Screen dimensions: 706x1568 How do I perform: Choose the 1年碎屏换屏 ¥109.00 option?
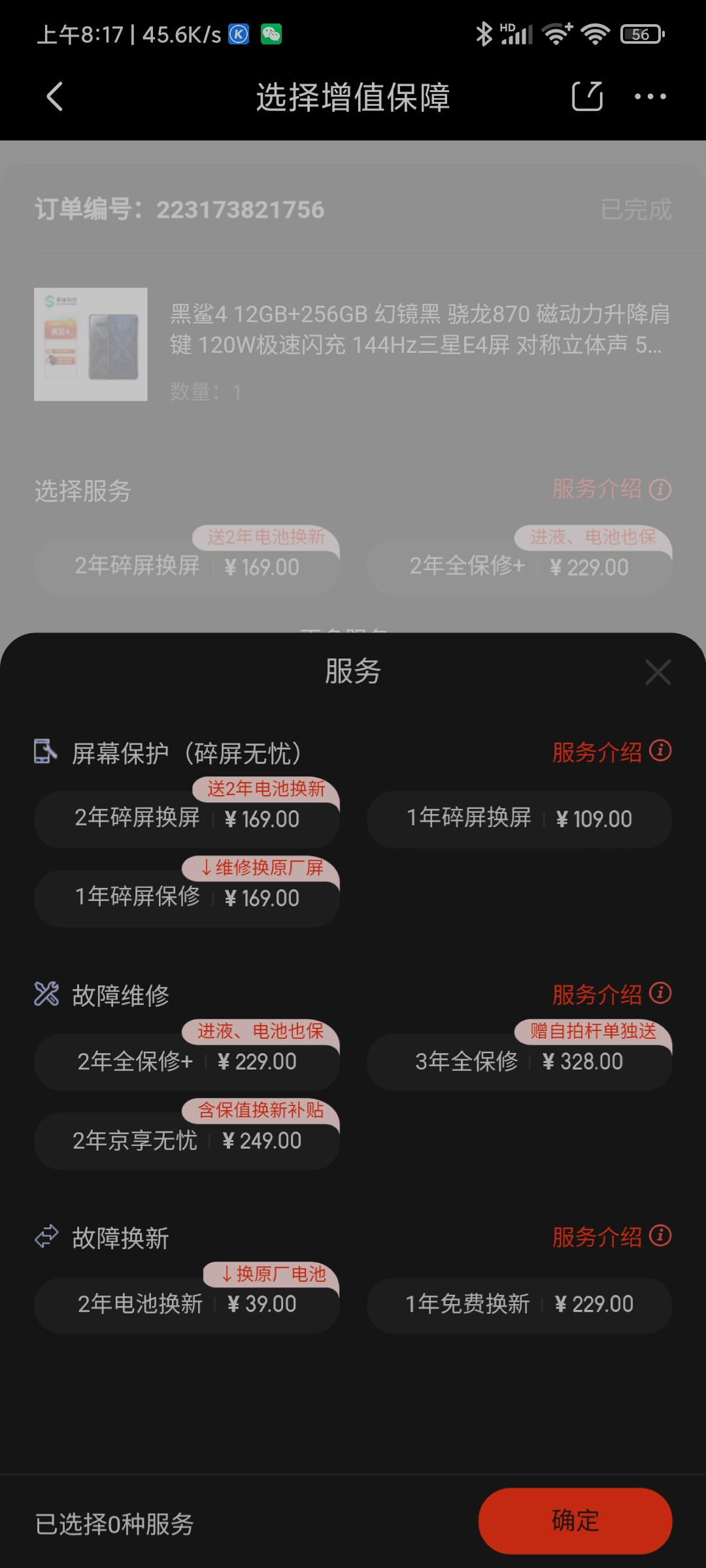click(x=519, y=819)
